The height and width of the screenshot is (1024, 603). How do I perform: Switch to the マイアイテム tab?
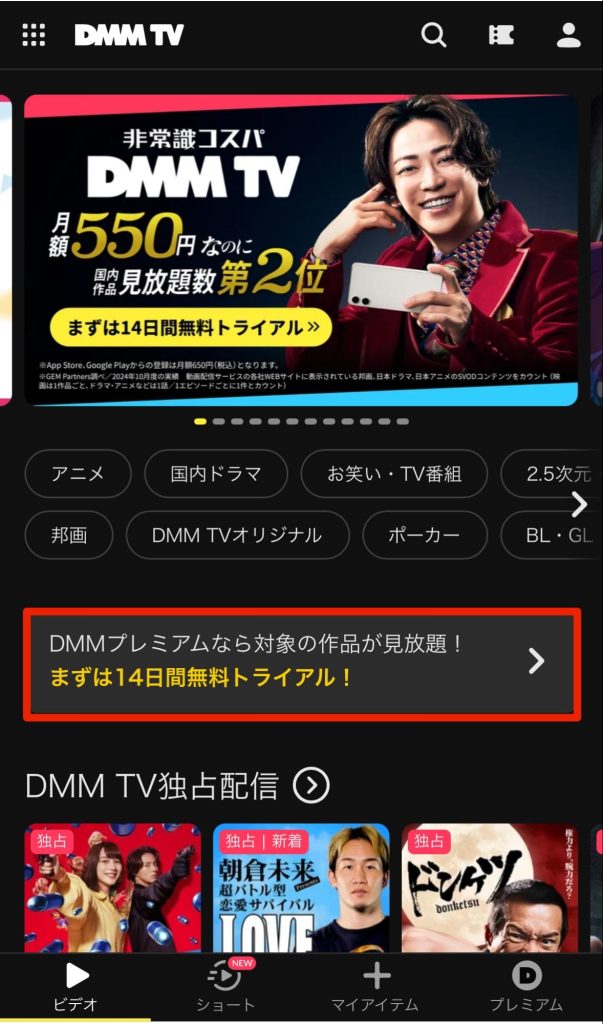point(375,985)
